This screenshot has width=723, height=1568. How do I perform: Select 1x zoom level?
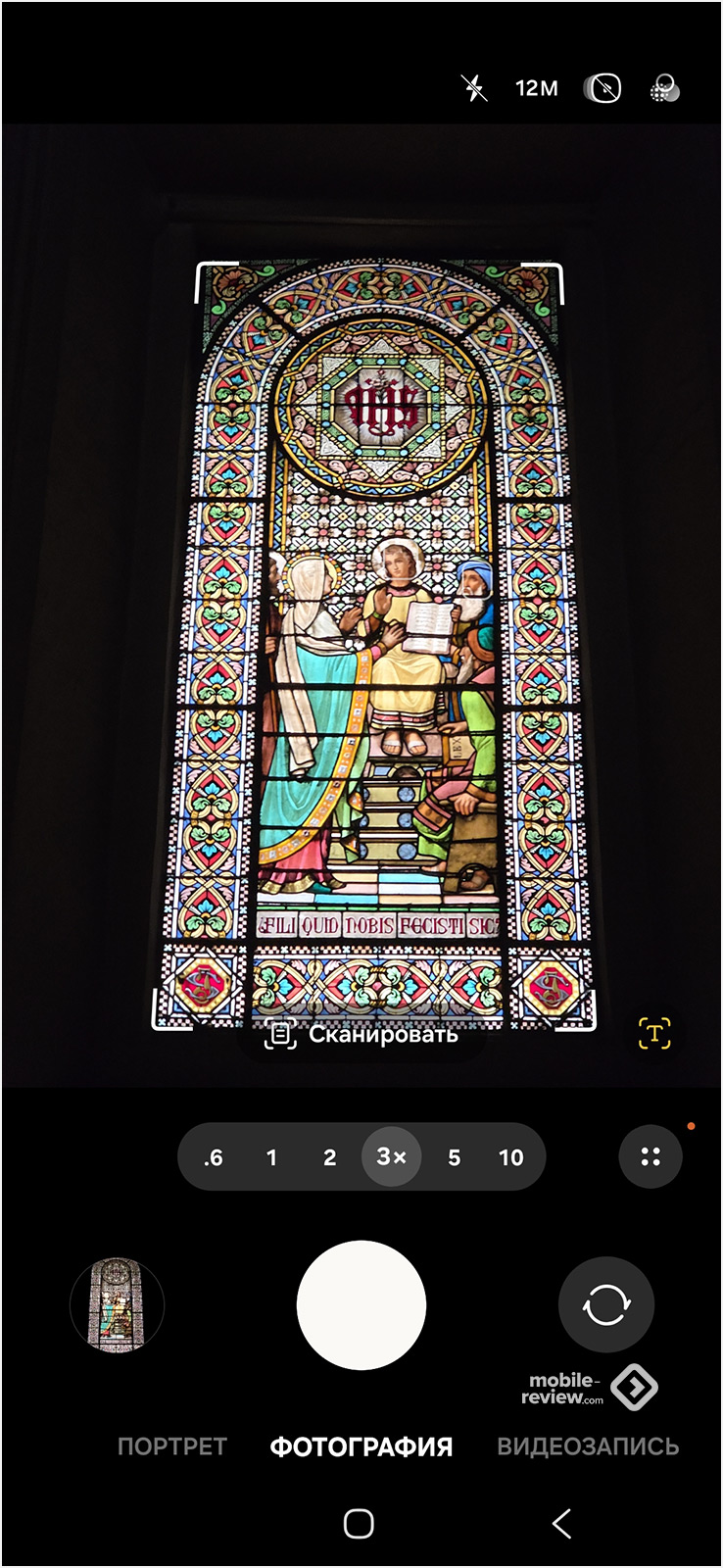pyautogui.click(x=271, y=1157)
